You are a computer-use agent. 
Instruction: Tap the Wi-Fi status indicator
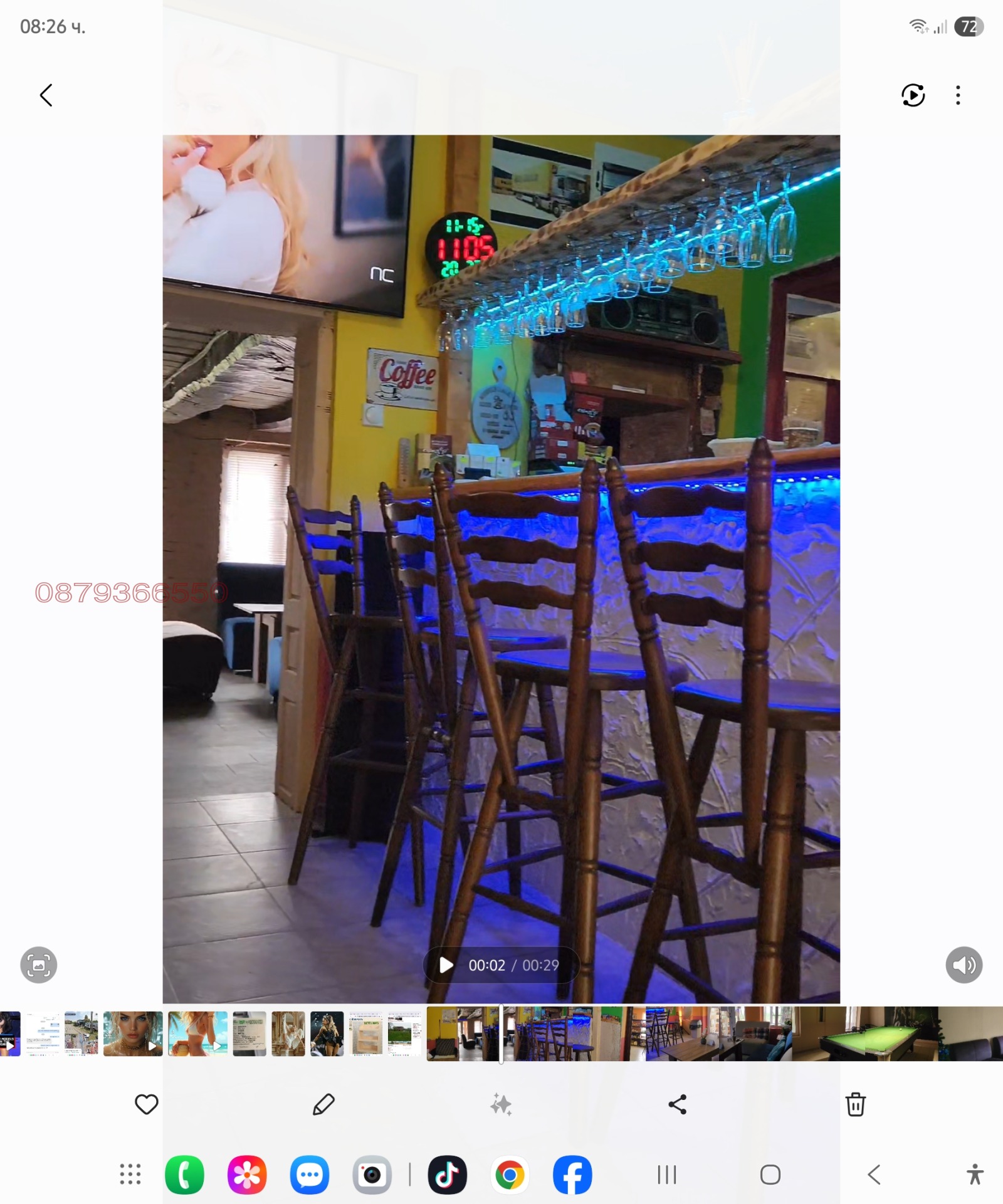pos(916,26)
